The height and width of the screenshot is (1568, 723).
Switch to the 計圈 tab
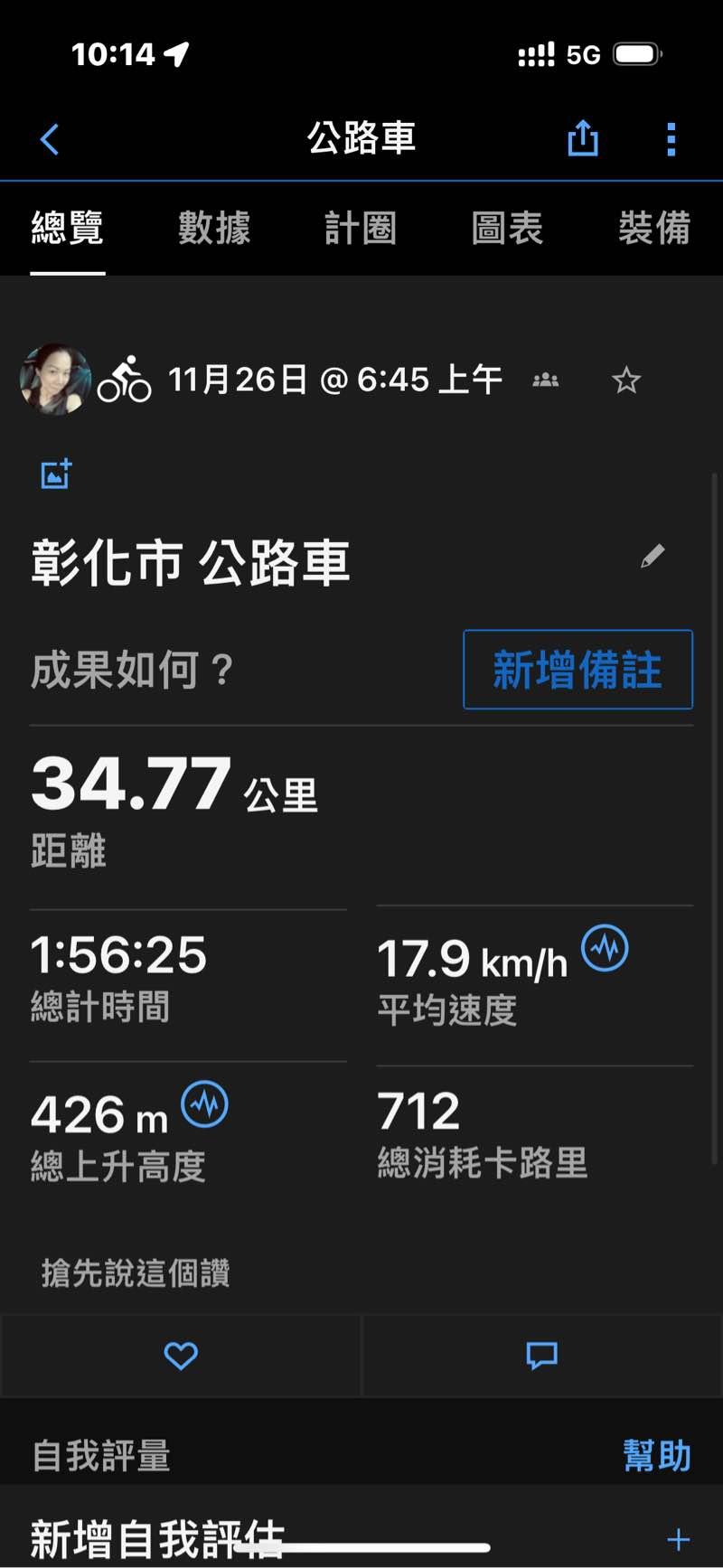coord(361,228)
